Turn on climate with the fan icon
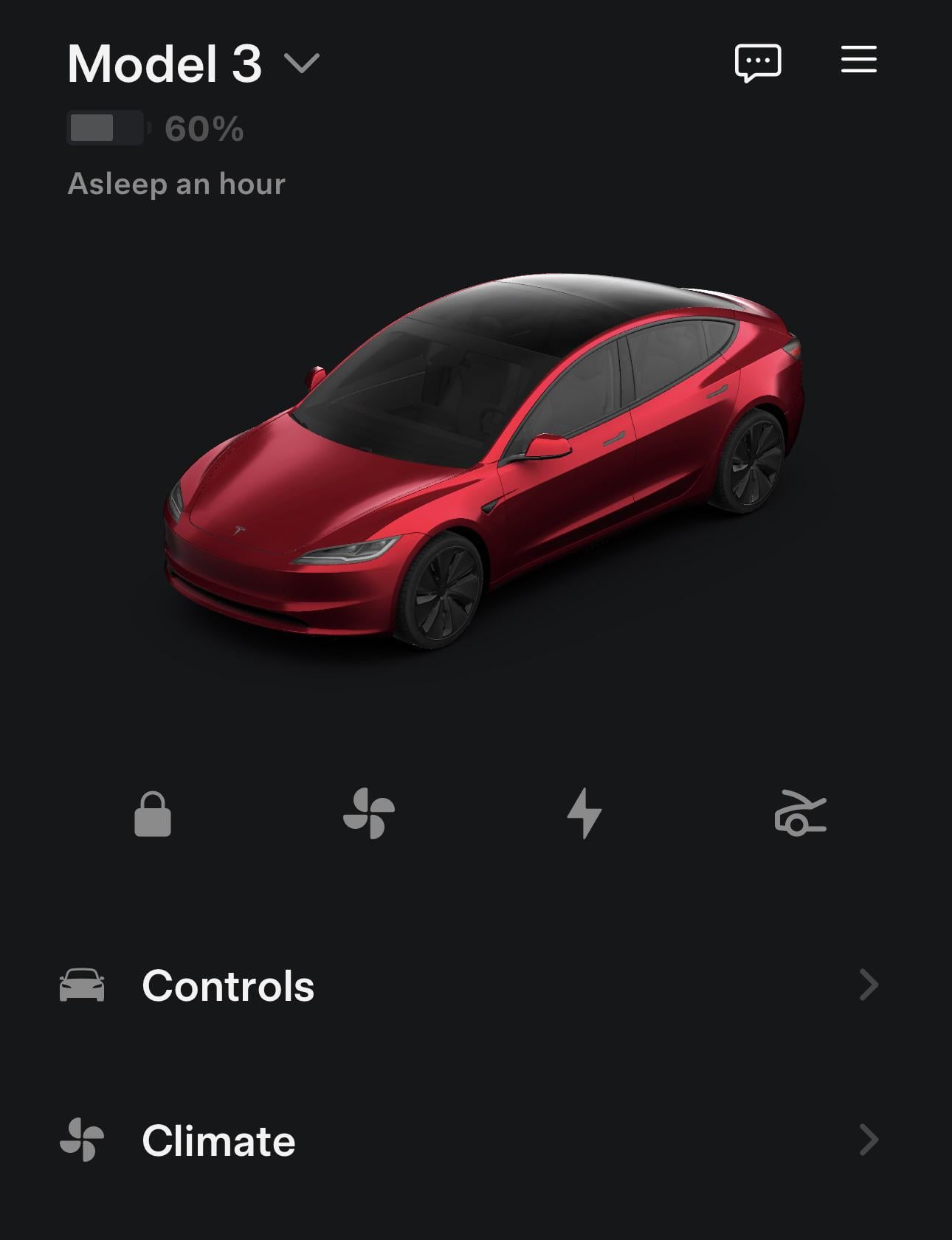 tap(369, 813)
